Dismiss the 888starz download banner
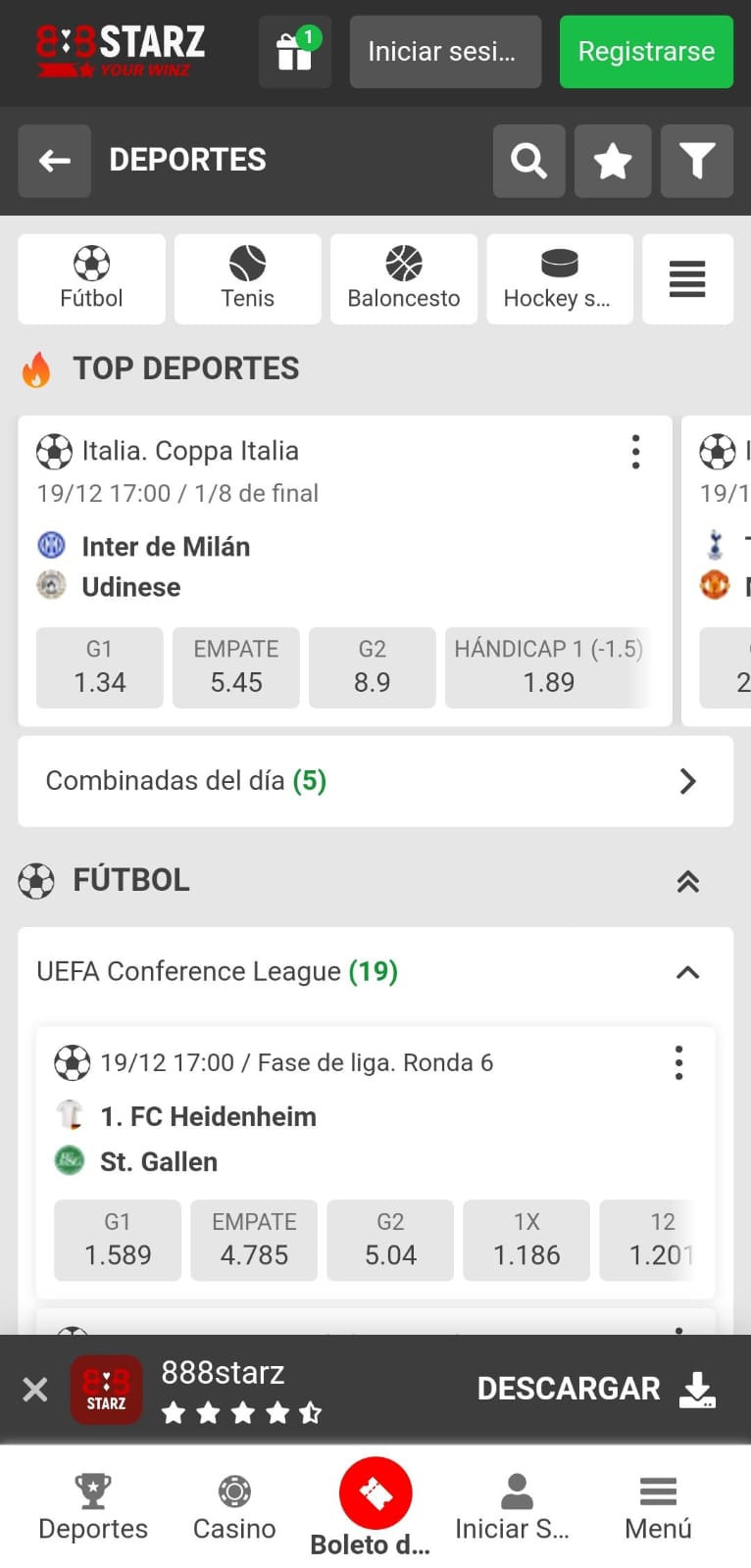751x1568 pixels. point(35,1389)
